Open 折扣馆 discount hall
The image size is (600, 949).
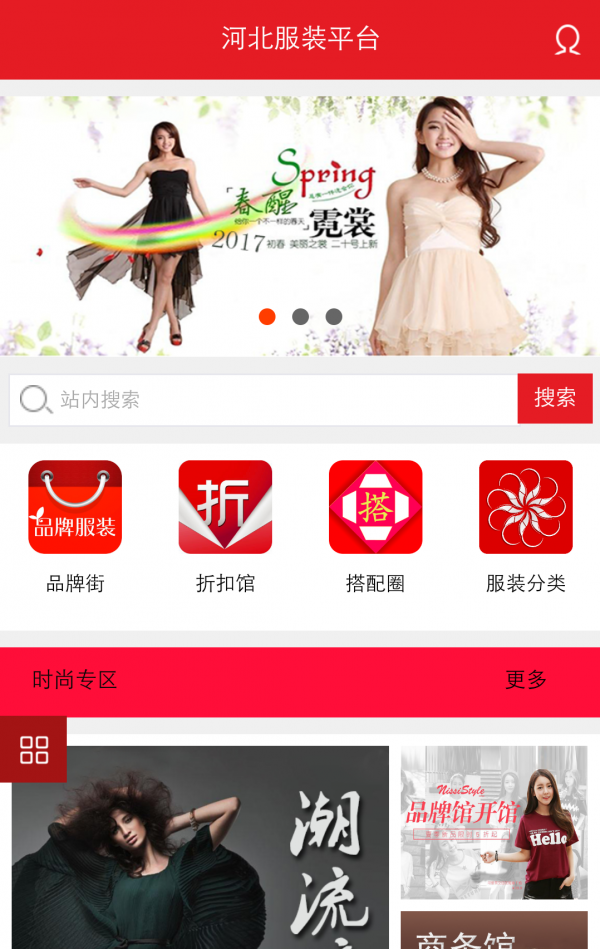tap(225, 526)
